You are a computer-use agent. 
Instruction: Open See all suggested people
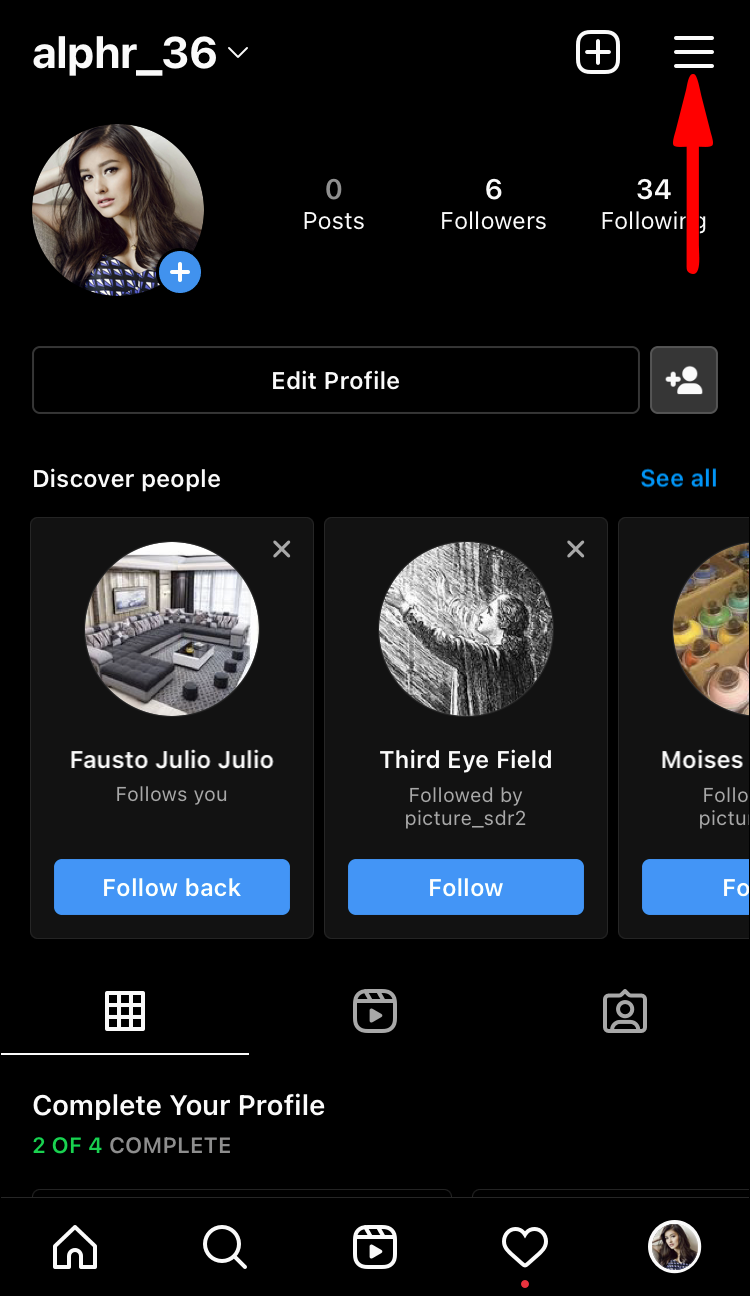coord(678,479)
